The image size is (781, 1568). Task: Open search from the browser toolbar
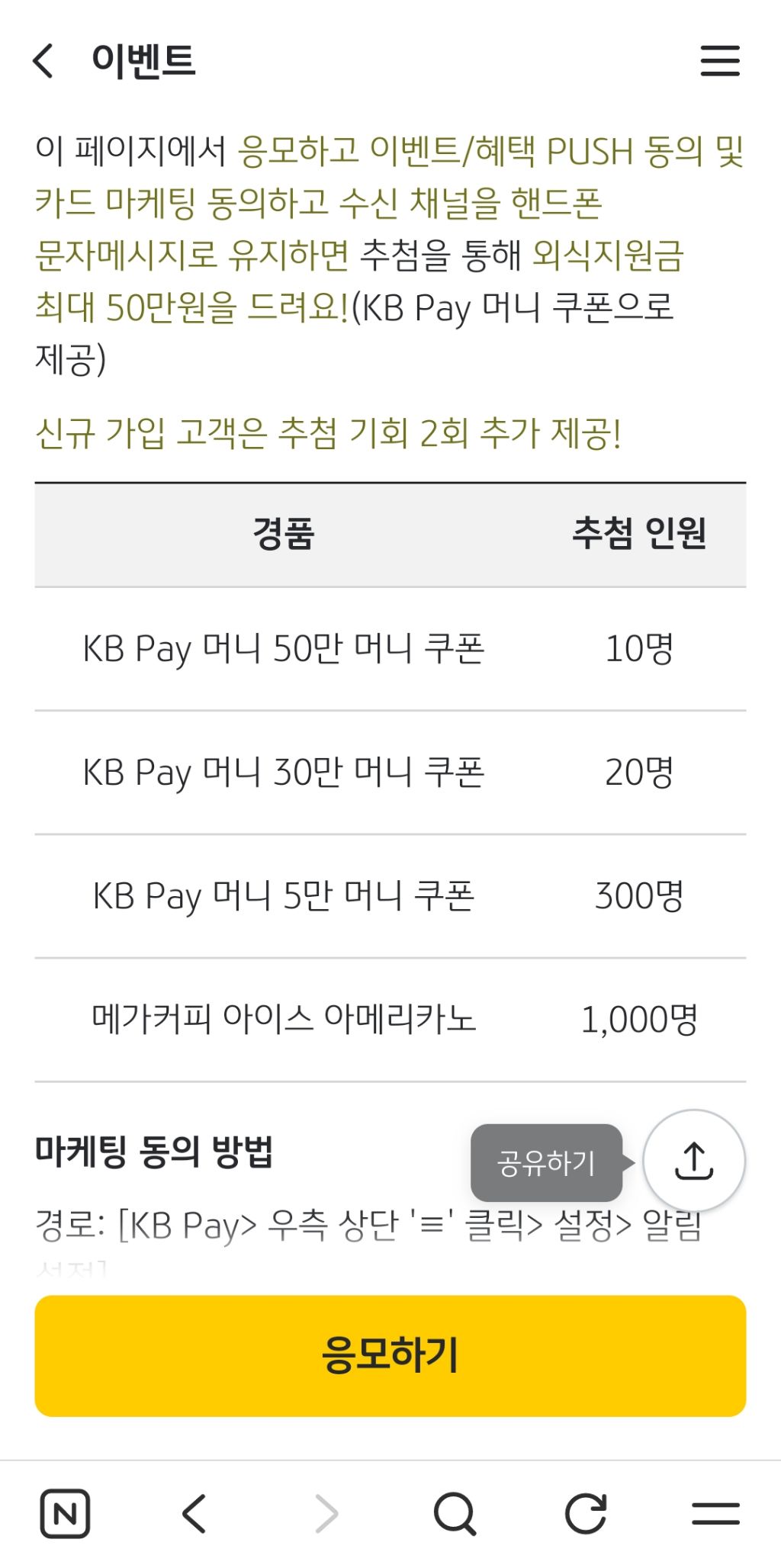455,1513
